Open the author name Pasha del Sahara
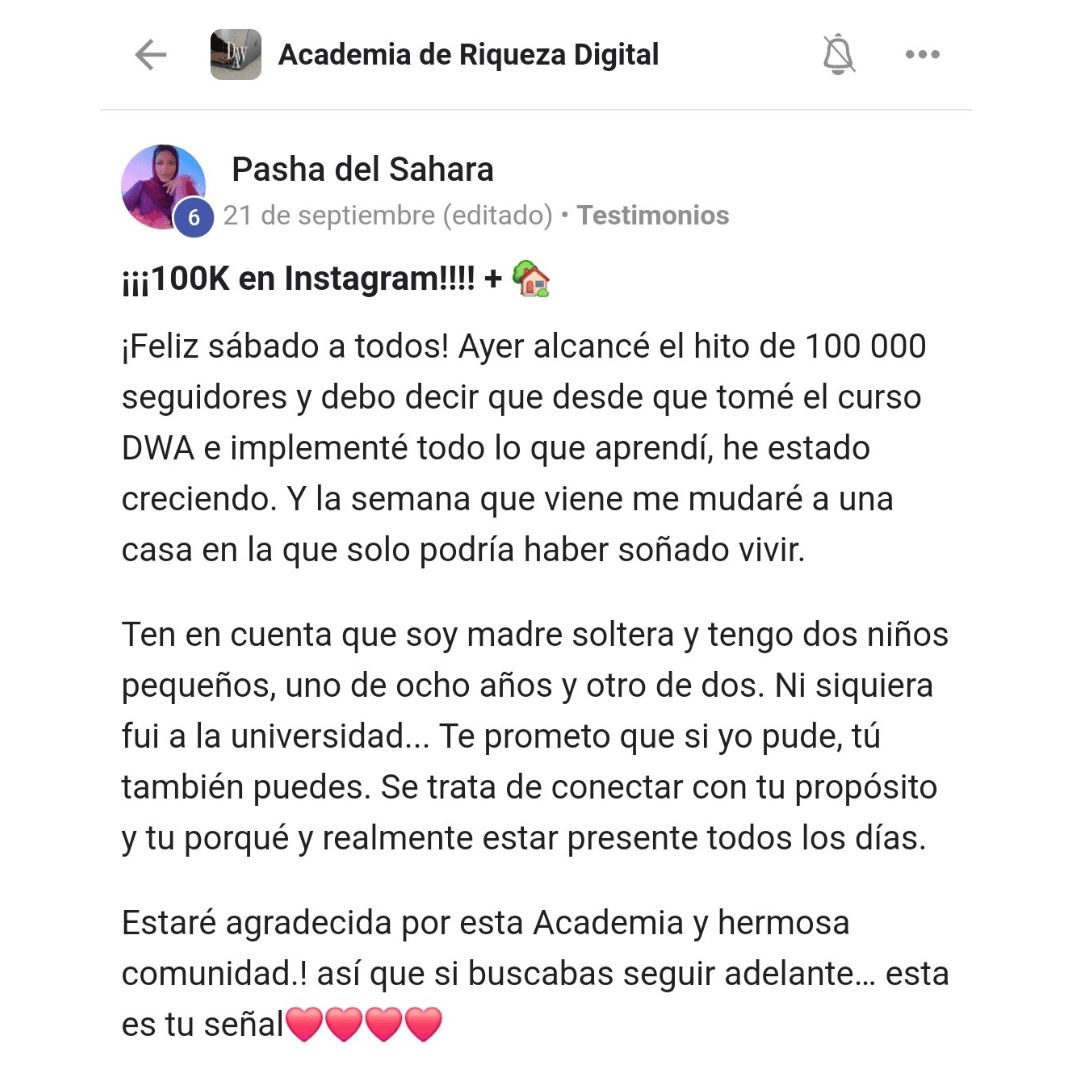This screenshot has height=1080, width=1080. tap(362, 170)
